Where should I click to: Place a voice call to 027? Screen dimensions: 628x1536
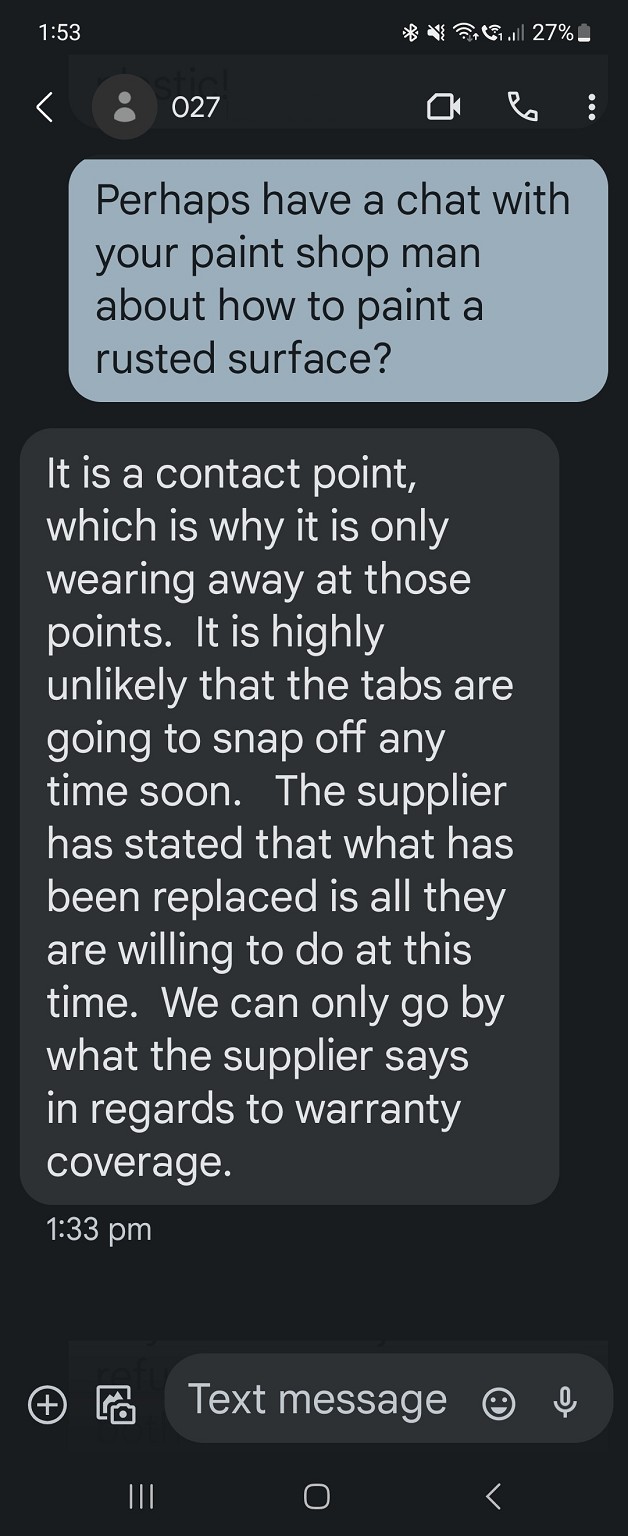point(522,107)
